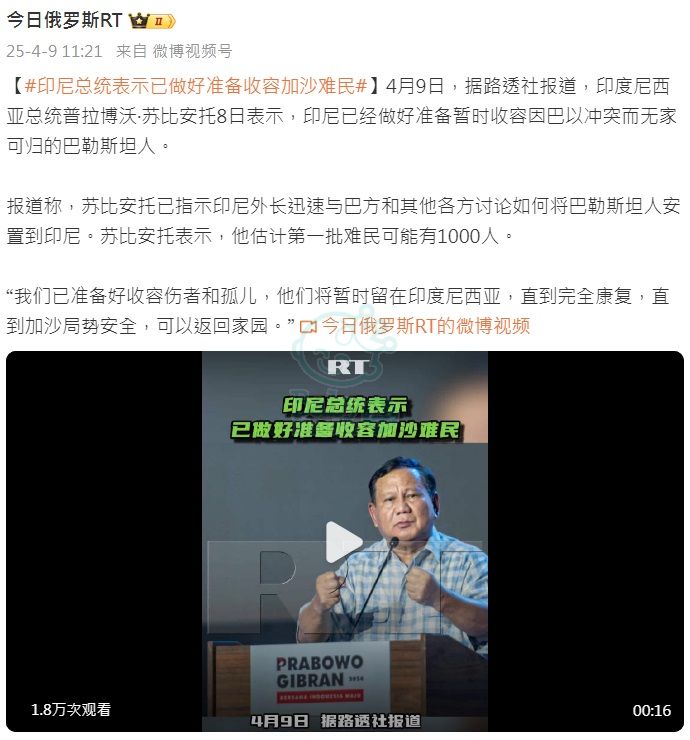Open hashtag #印尼总统表示已做好准备收容加沙难民#
This screenshot has width=690, height=740.
coord(197,84)
